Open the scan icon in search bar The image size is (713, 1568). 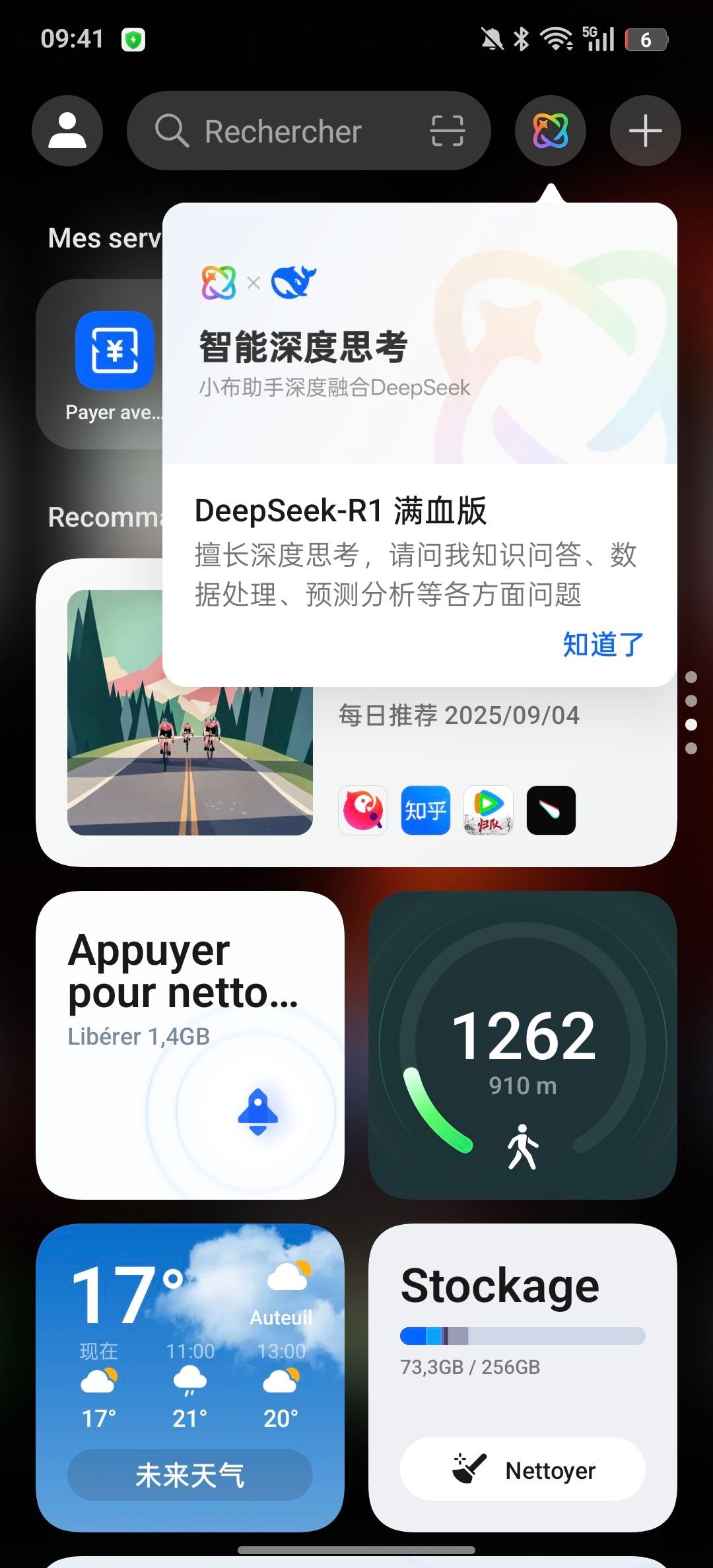[x=447, y=131]
